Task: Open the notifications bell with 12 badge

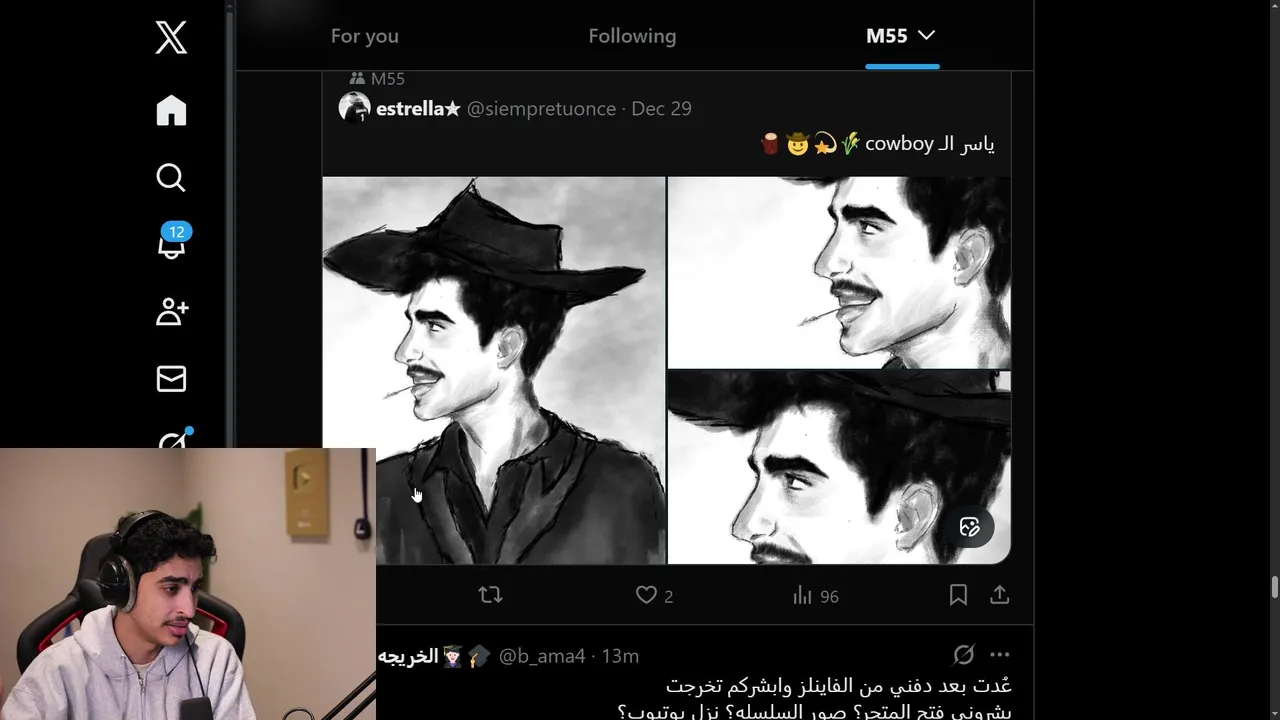Action: point(172,242)
